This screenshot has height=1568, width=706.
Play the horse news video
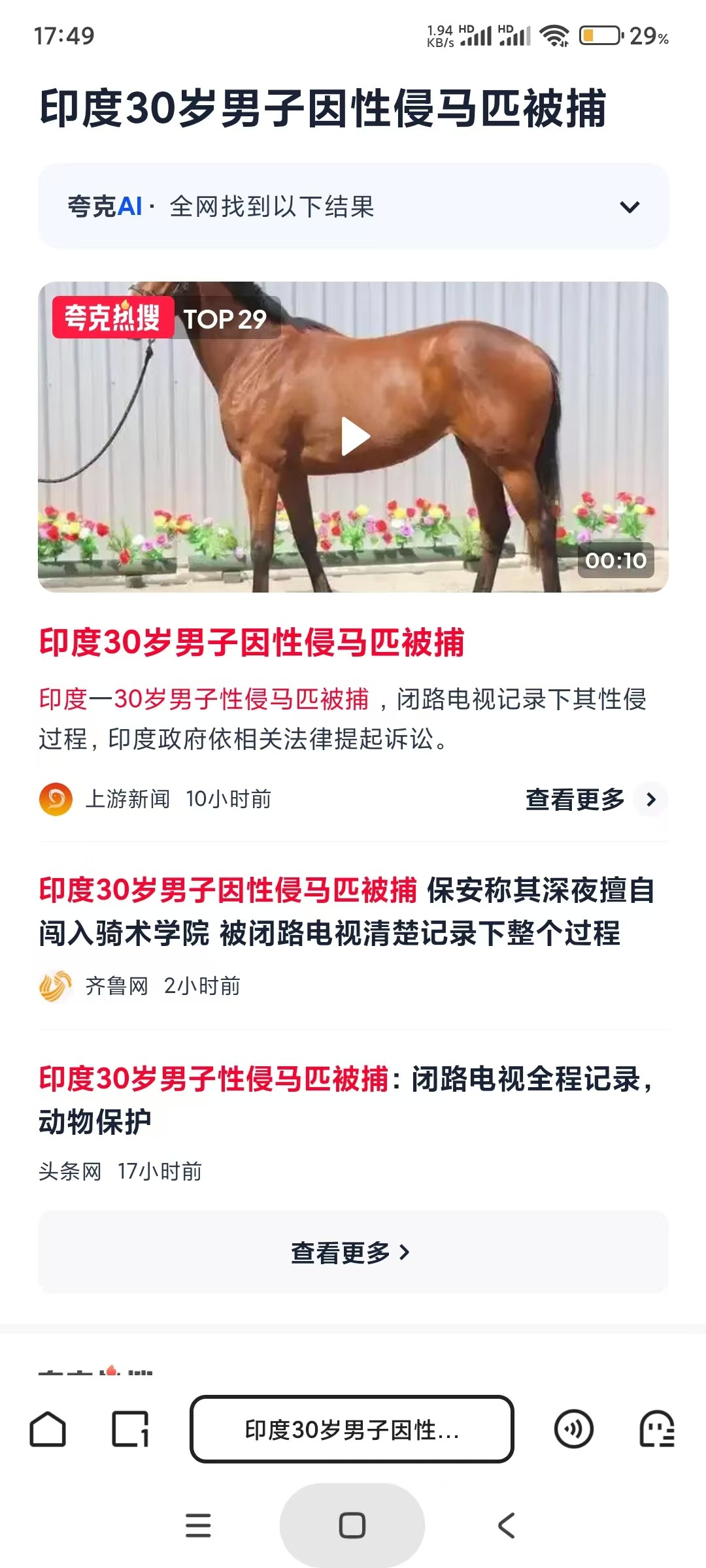click(x=355, y=436)
